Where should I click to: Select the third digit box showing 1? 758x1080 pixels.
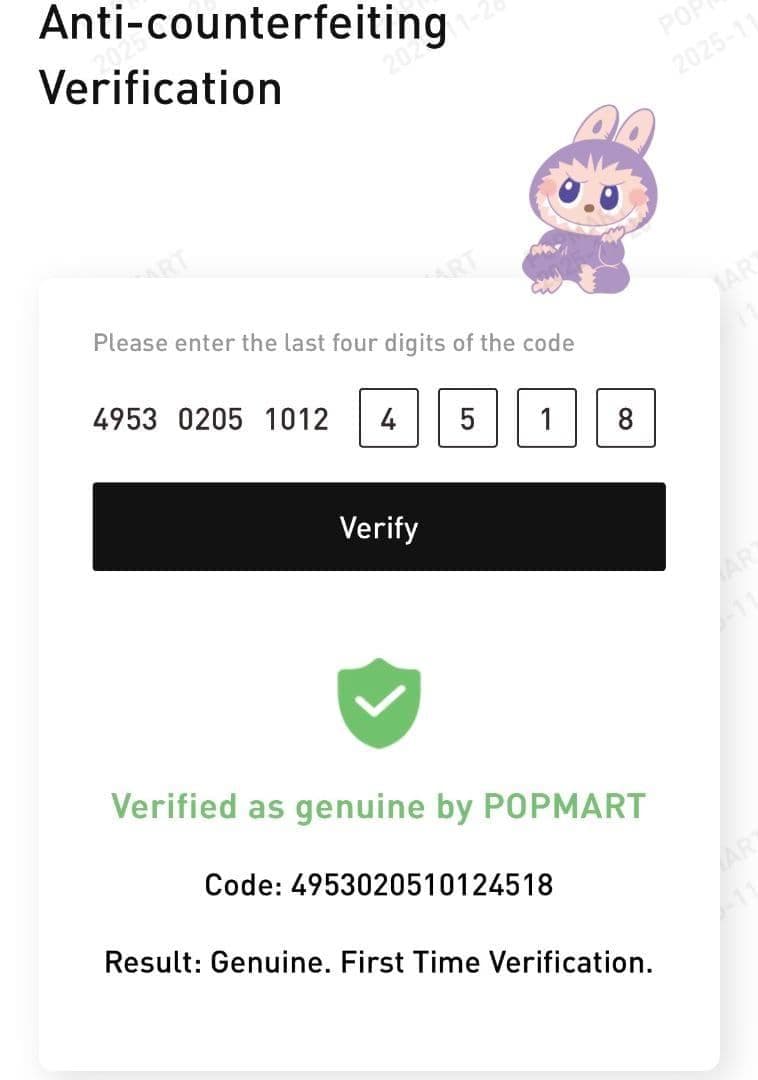(x=546, y=418)
